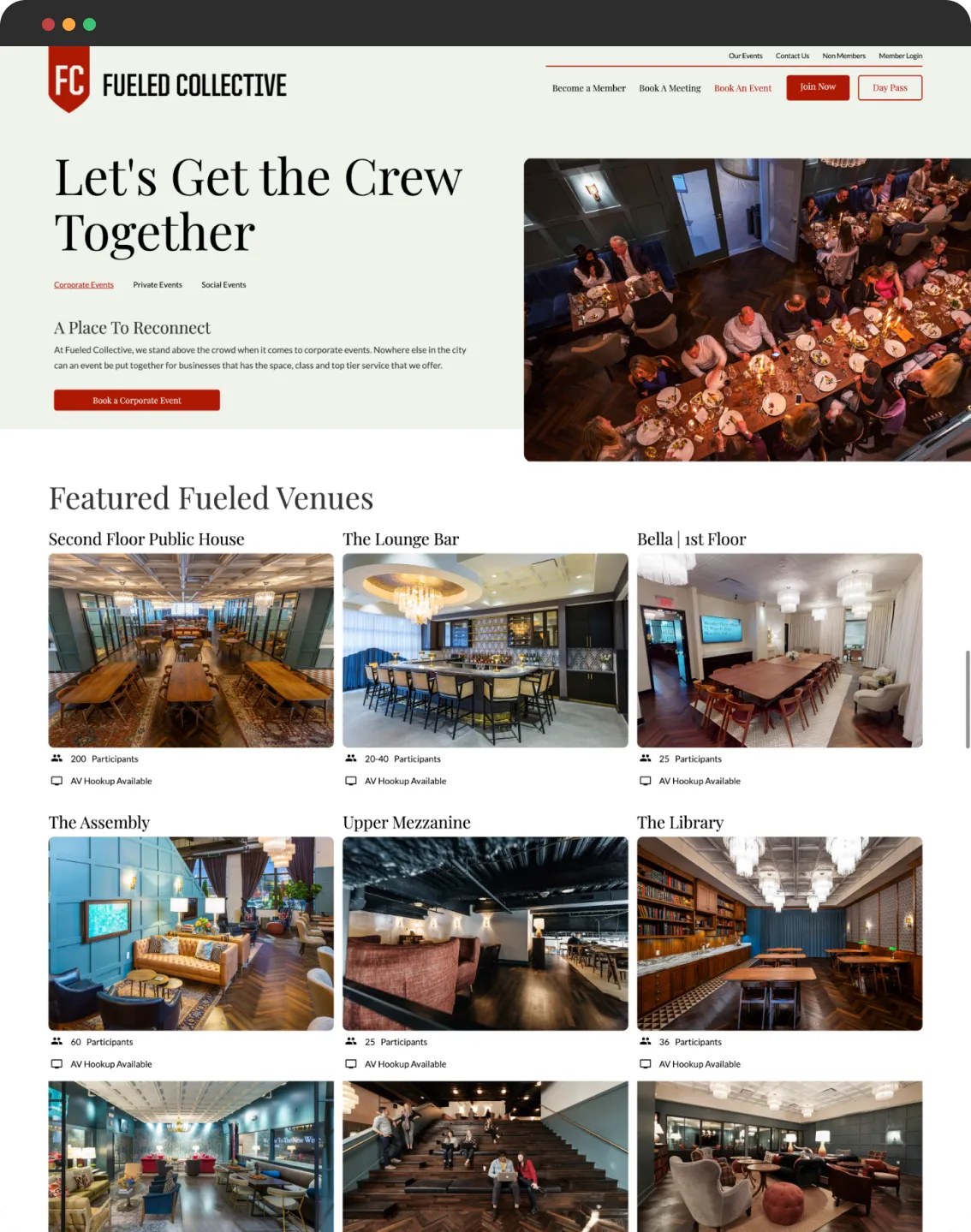Open the Second Floor Public House venue
Screen dimensions: 971x1232
coord(191,650)
